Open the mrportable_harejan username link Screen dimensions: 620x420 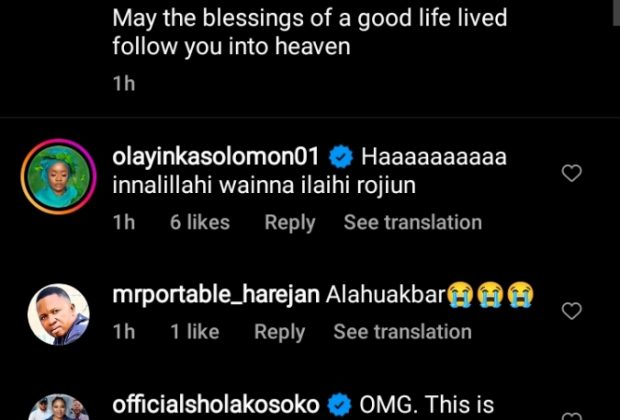[x=216, y=295]
